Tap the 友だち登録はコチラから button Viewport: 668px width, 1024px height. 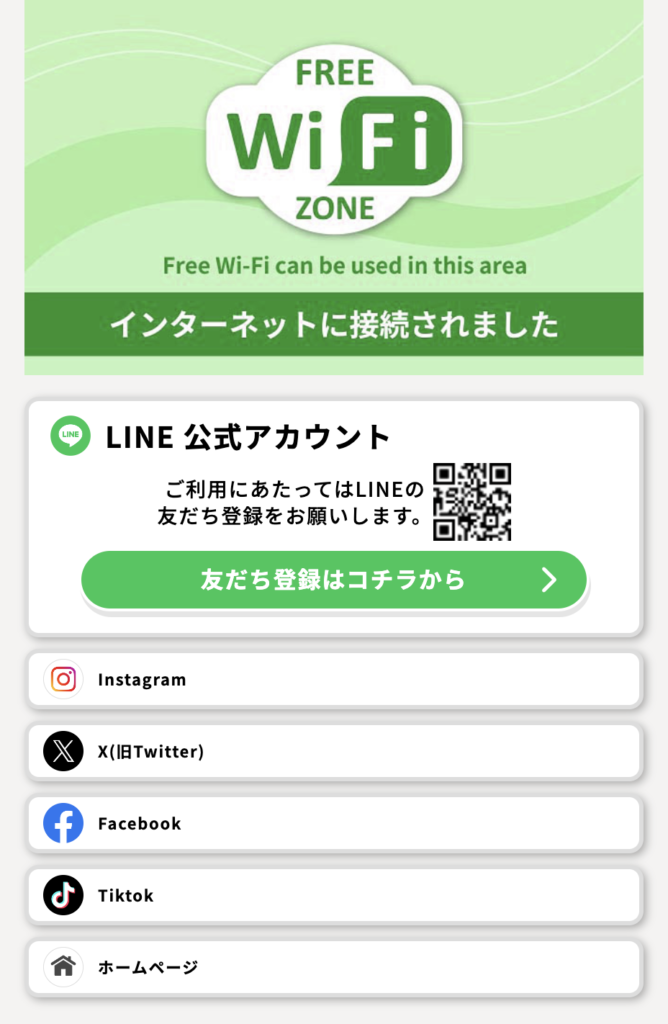pyautogui.click(x=333, y=580)
